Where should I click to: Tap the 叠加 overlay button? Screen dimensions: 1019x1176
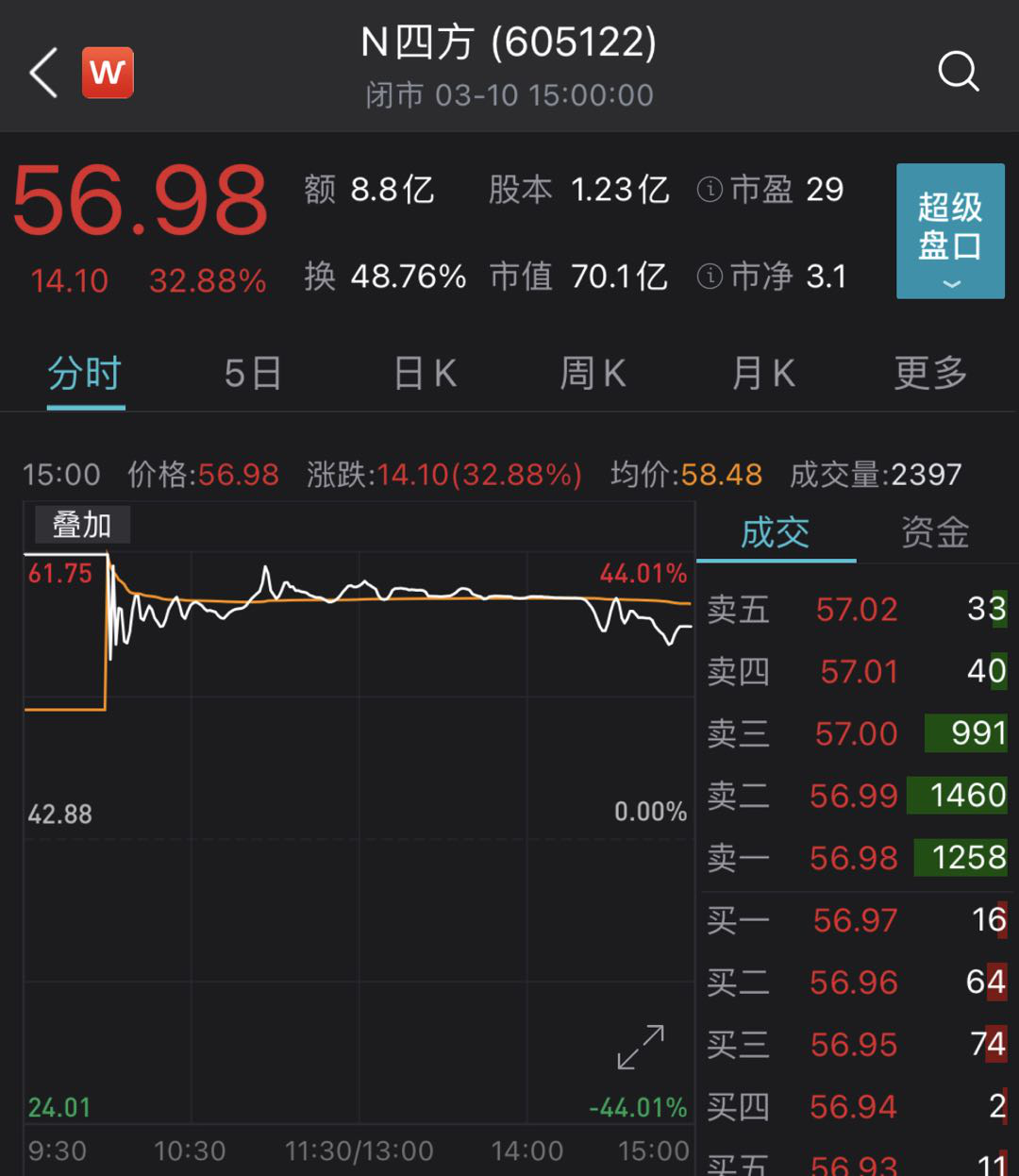click(82, 525)
